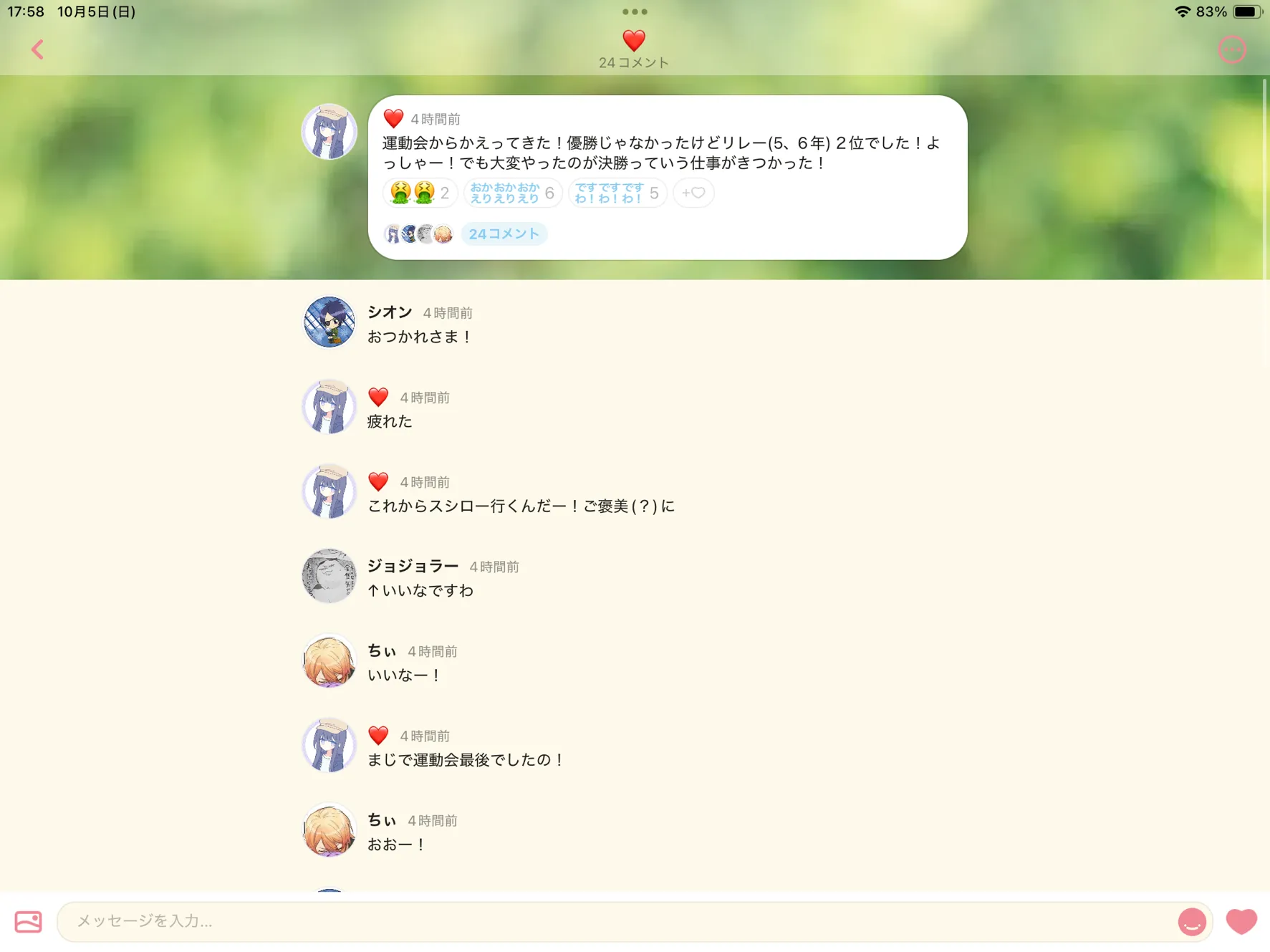This screenshot has height=952, width=1270.
Task: Open the 24コメント chip on the post
Action: [504, 234]
